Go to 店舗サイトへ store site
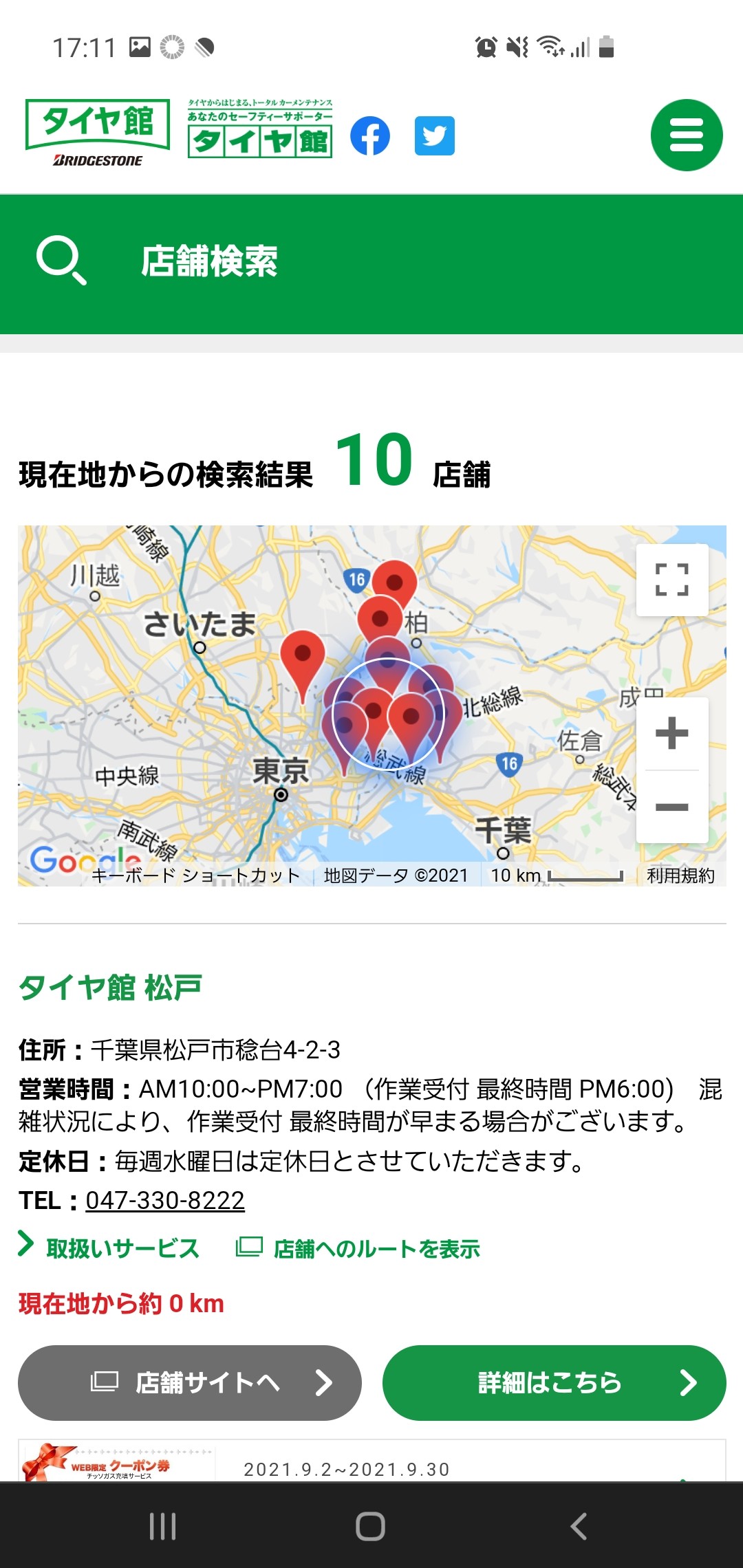 click(190, 1382)
